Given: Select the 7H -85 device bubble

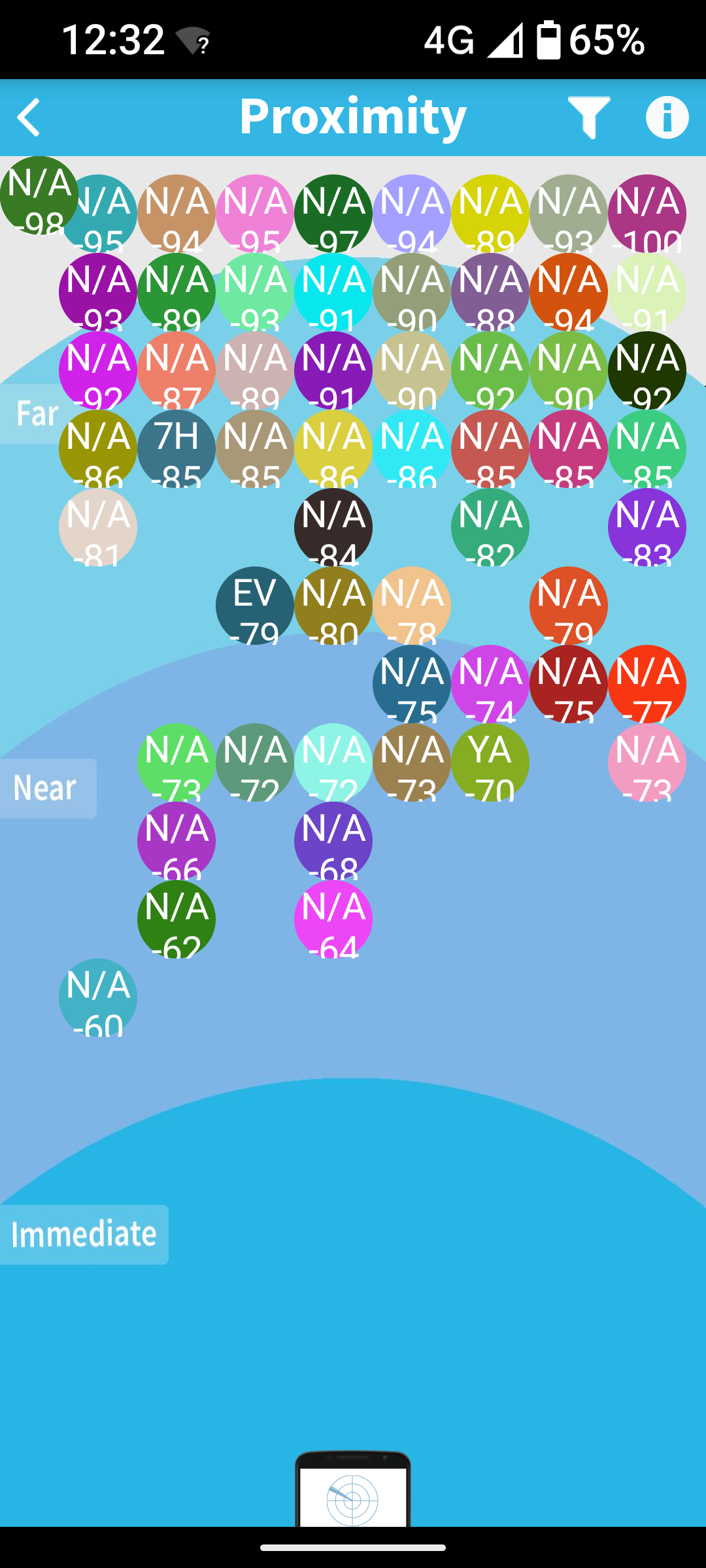Looking at the screenshot, I should 176,449.
